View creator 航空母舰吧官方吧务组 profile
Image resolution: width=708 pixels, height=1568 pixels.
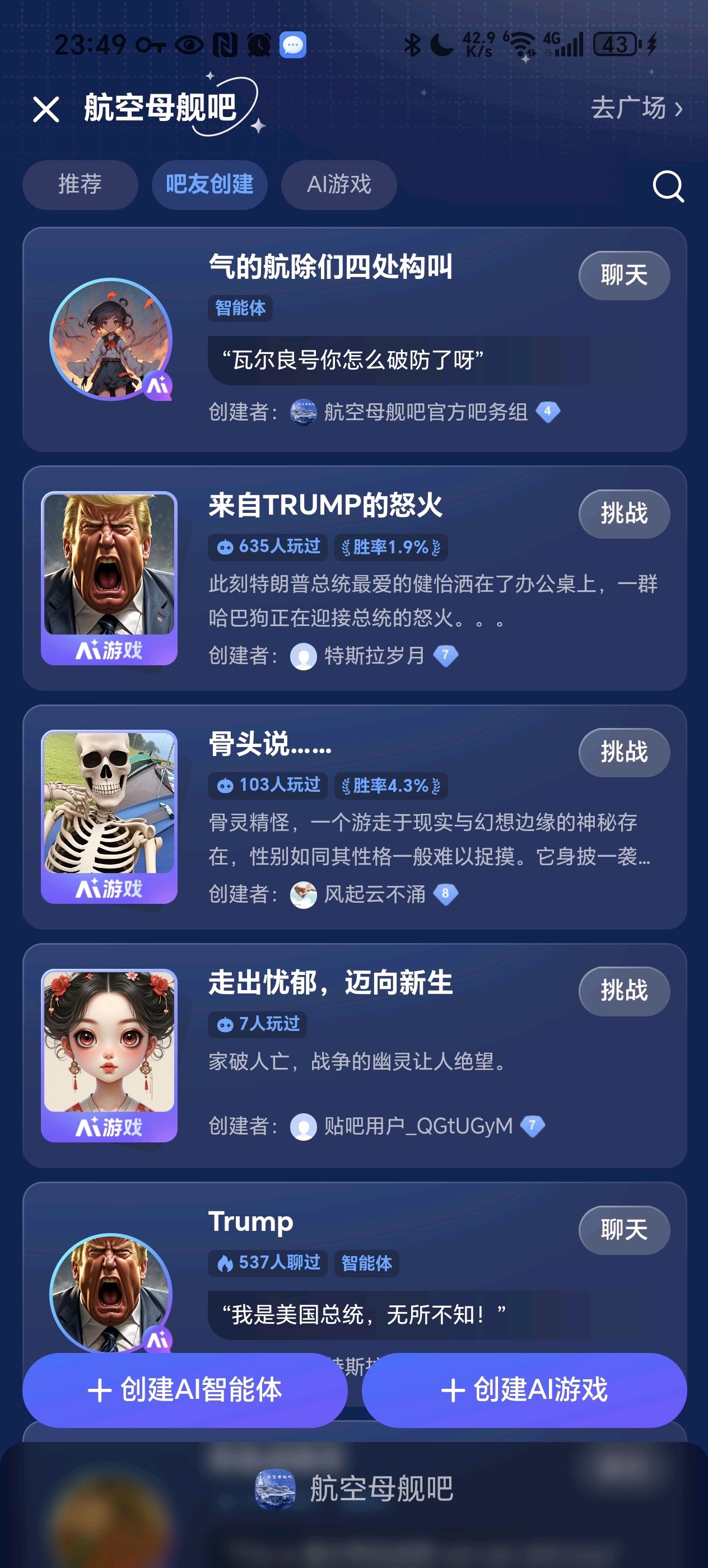(x=425, y=412)
